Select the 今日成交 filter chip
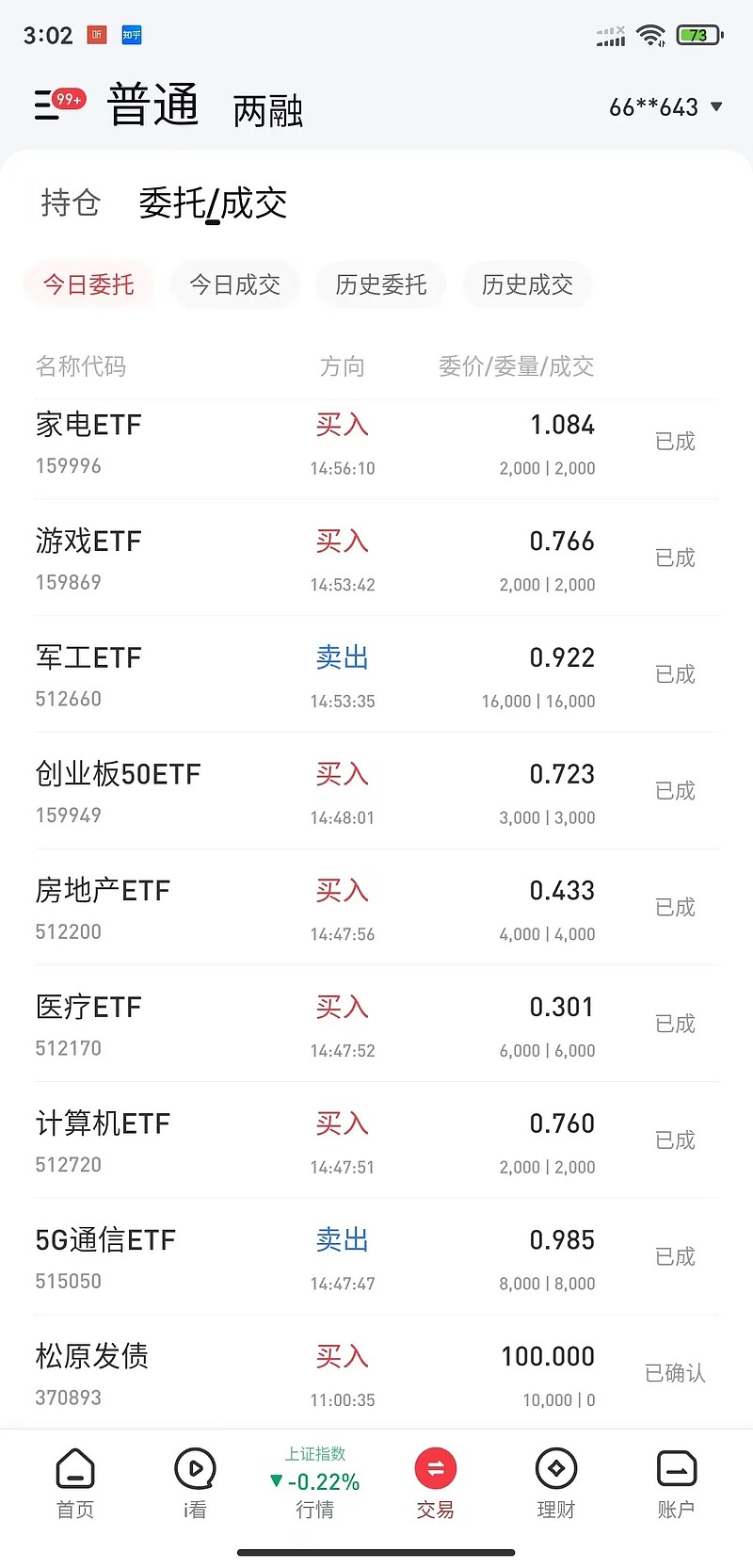 click(235, 284)
